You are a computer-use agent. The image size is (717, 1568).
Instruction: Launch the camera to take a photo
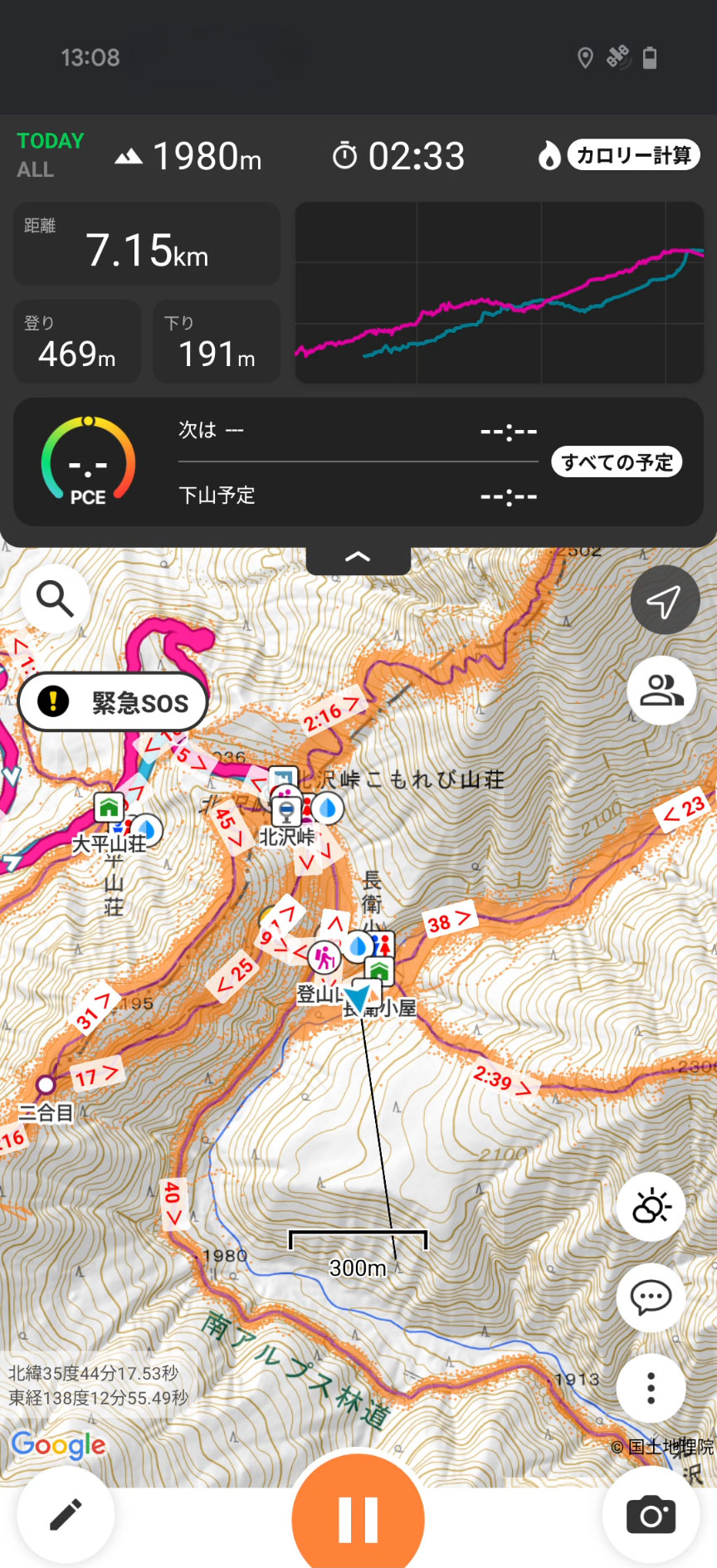(x=651, y=1515)
